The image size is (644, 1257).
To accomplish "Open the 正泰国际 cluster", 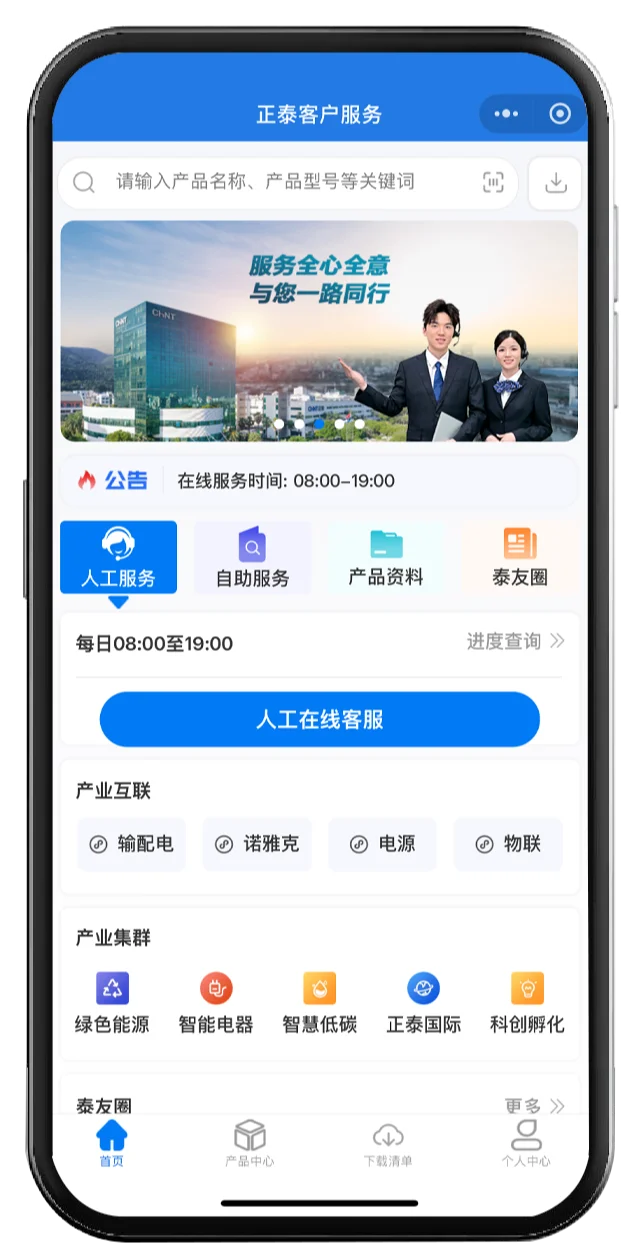I will tap(424, 1004).
